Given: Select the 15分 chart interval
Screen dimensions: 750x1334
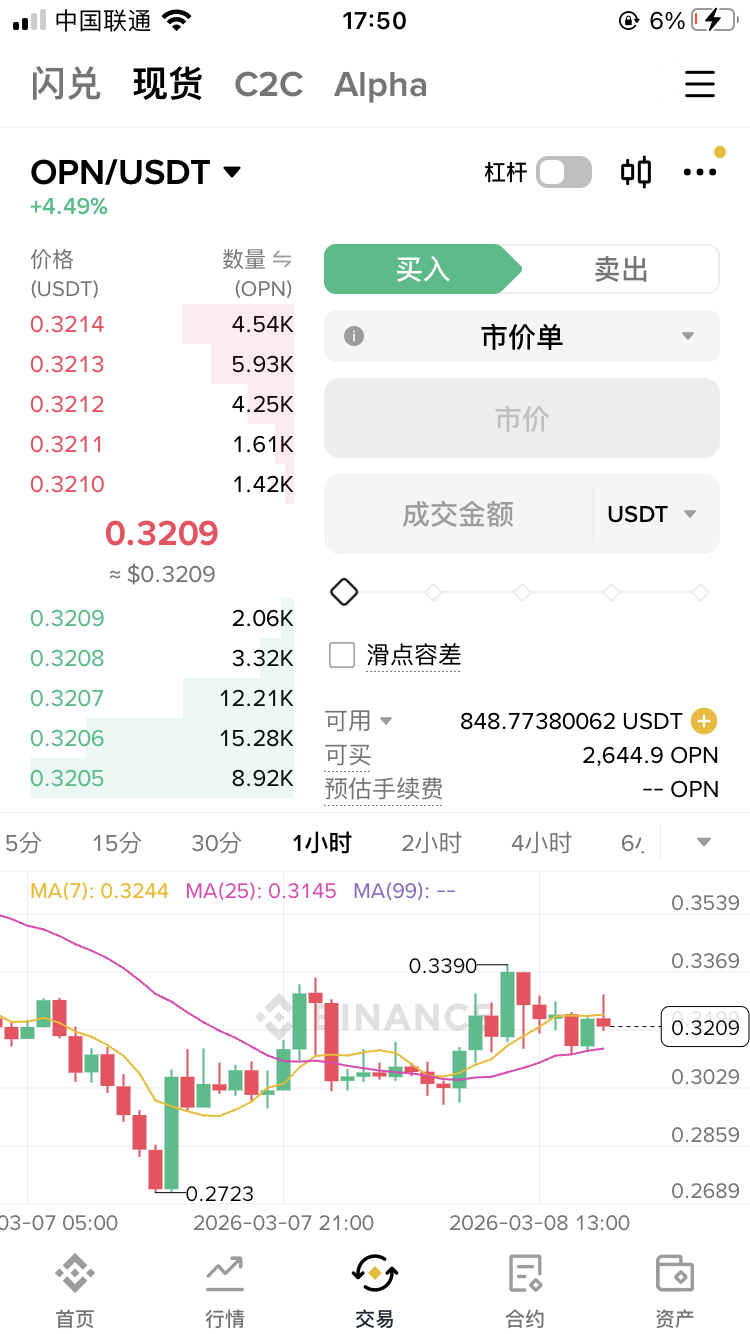Looking at the screenshot, I should (x=116, y=842).
